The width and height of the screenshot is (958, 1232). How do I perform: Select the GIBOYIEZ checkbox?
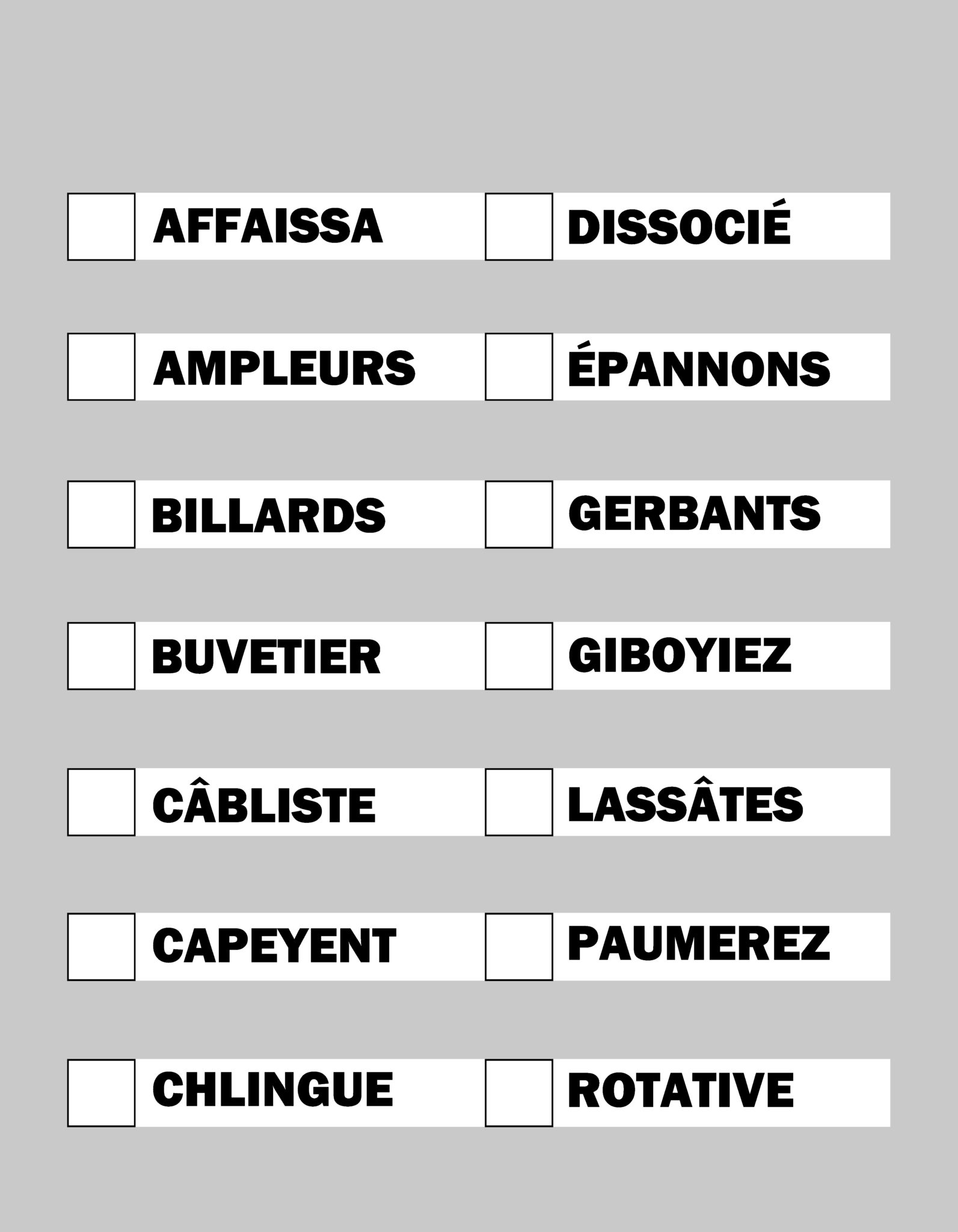(519, 656)
